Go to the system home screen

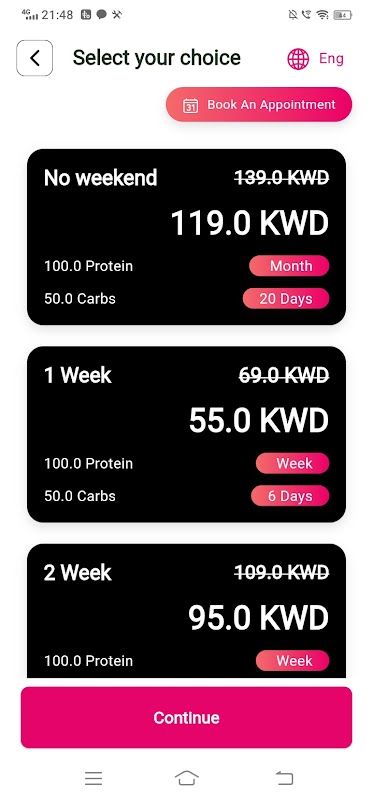point(187,778)
